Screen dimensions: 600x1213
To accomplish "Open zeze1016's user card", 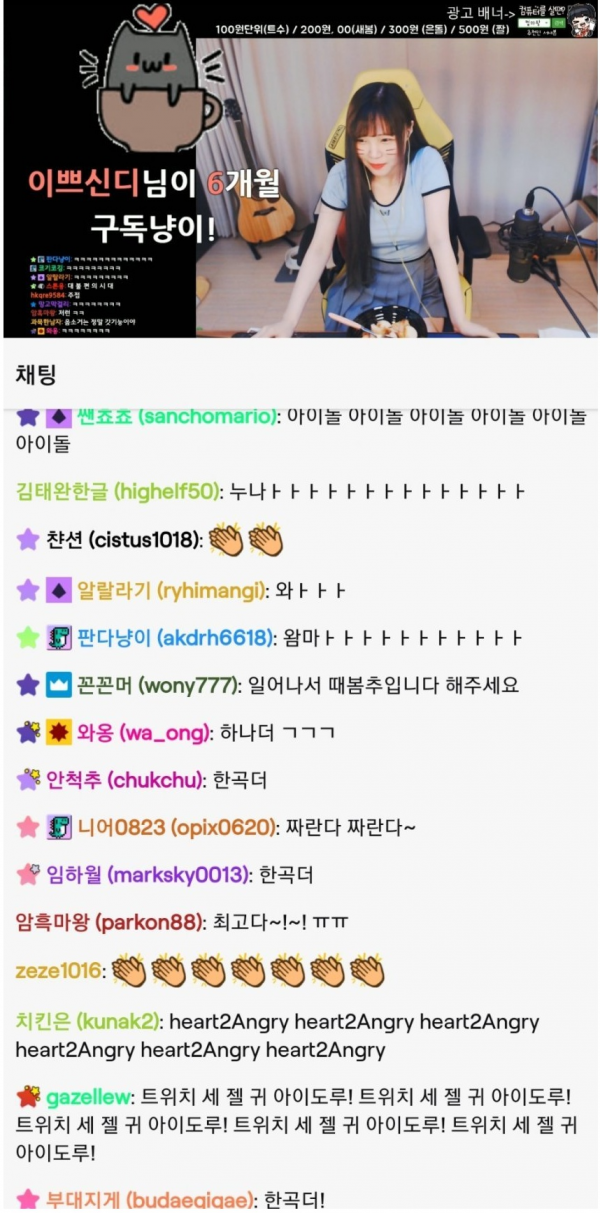I will (58, 970).
